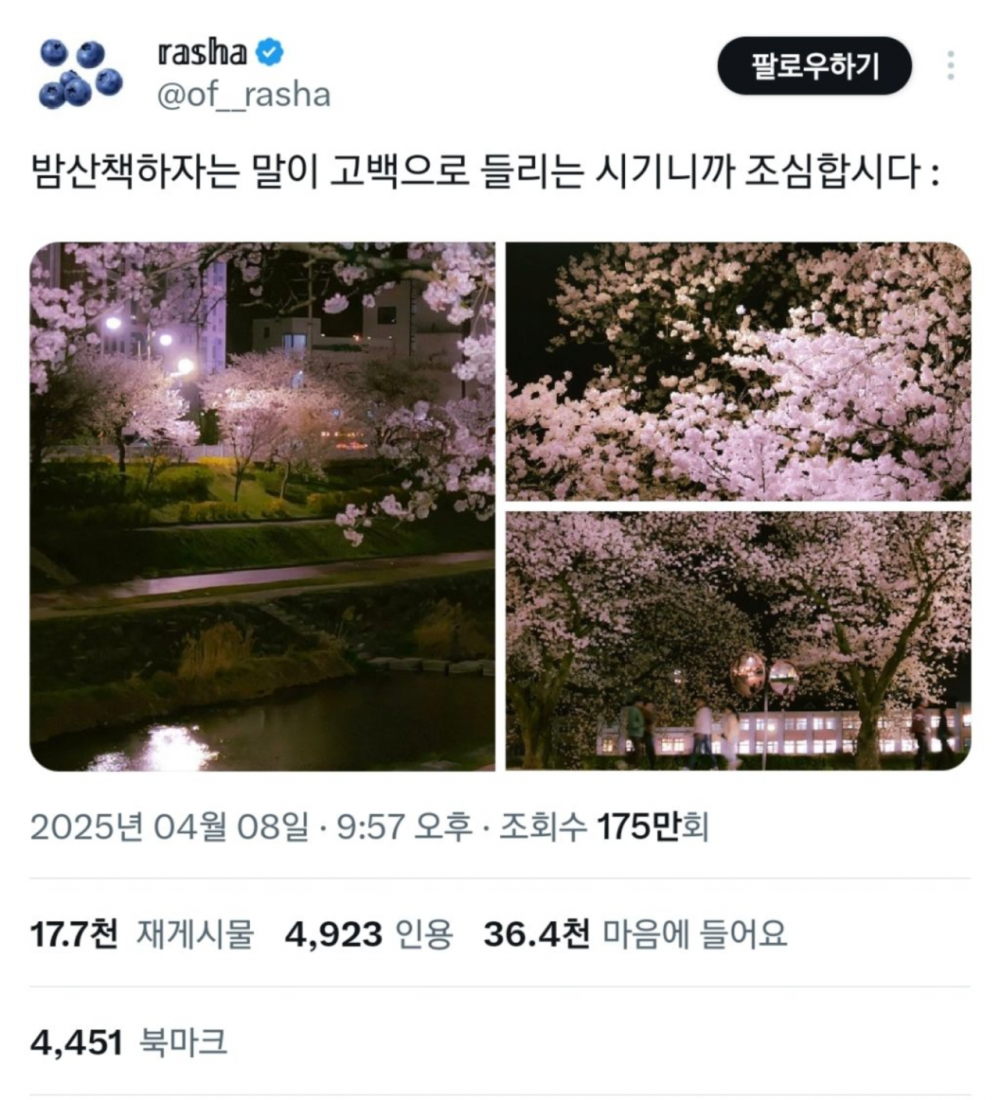The width and height of the screenshot is (1000, 1100).
Task: Show the 4,923 인용 quote posts
Action: coord(369,934)
